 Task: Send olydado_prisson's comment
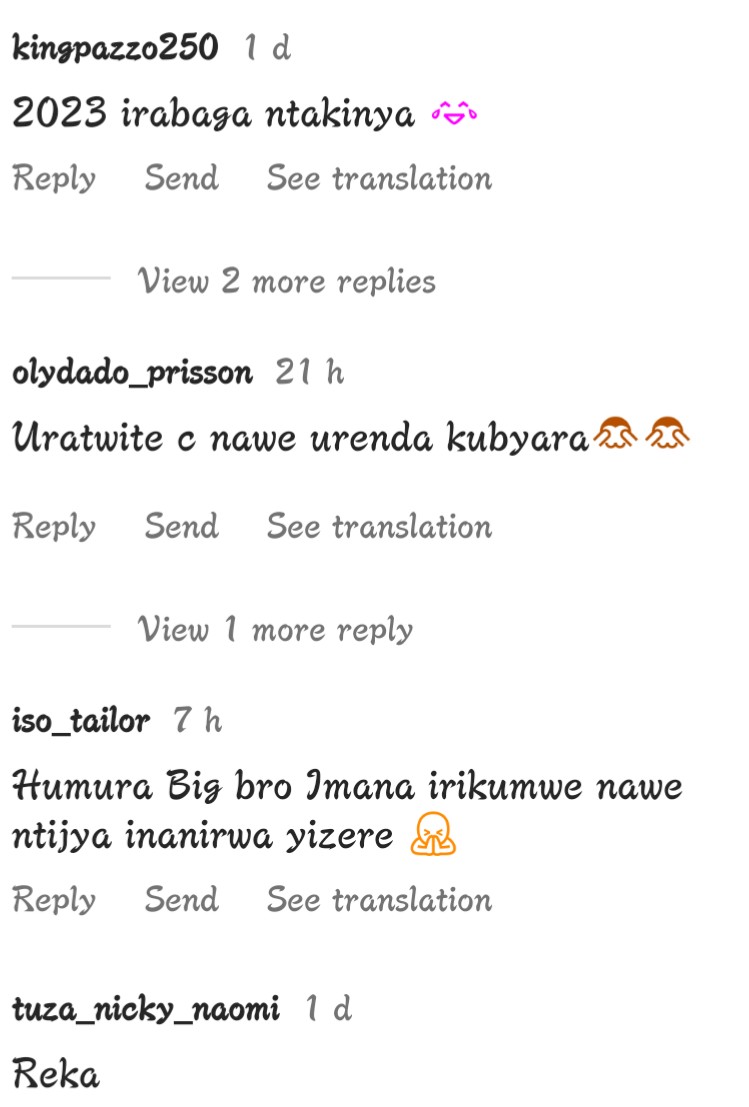[181, 527]
